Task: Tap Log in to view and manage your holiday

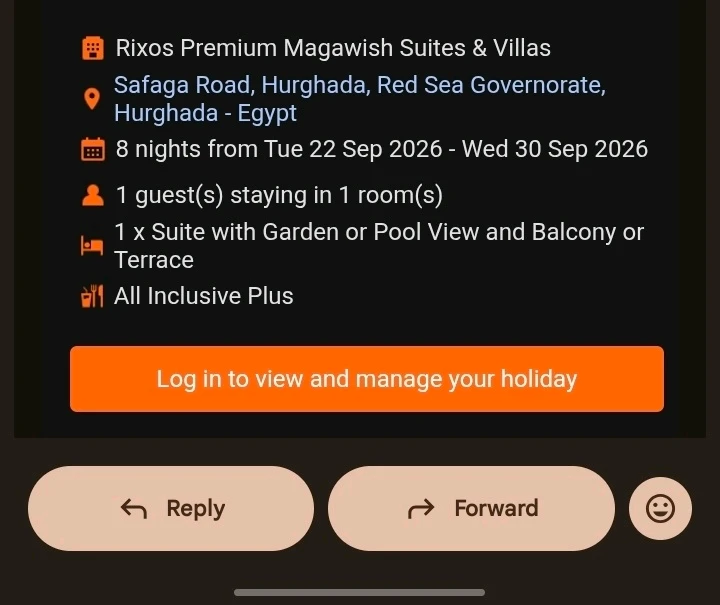Action: pos(366,379)
